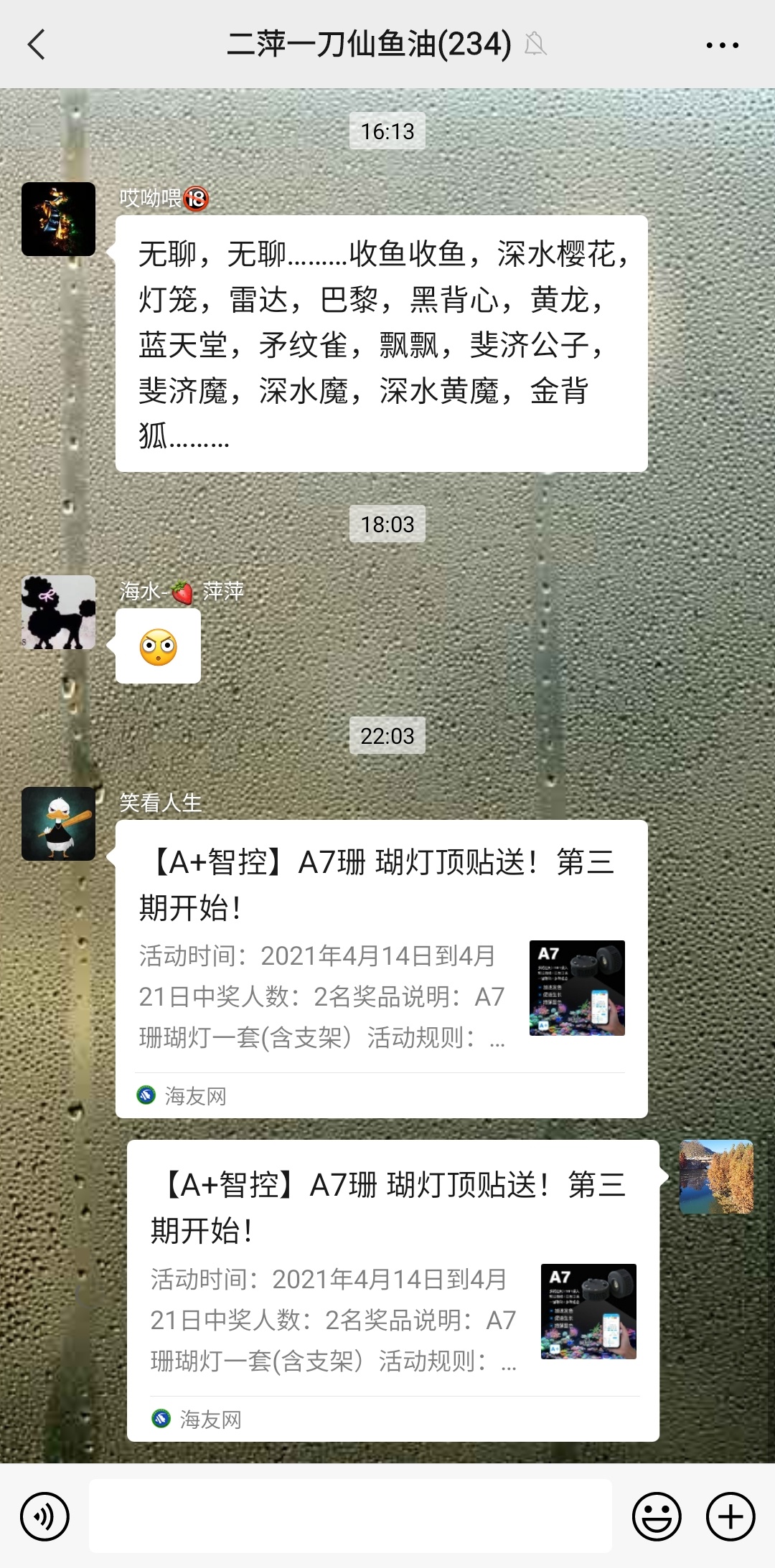The width and height of the screenshot is (775, 1568).
Task: Open the emoji sticker panel
Action: tap(656, 1516)
